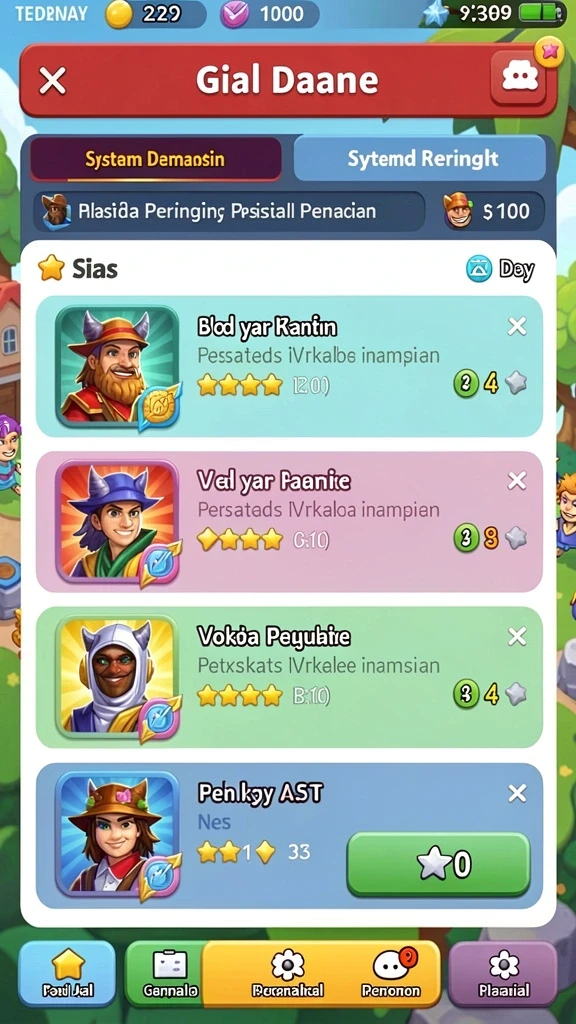
Task: Close the Gial Daane dialog
Action: coord(52,81)
